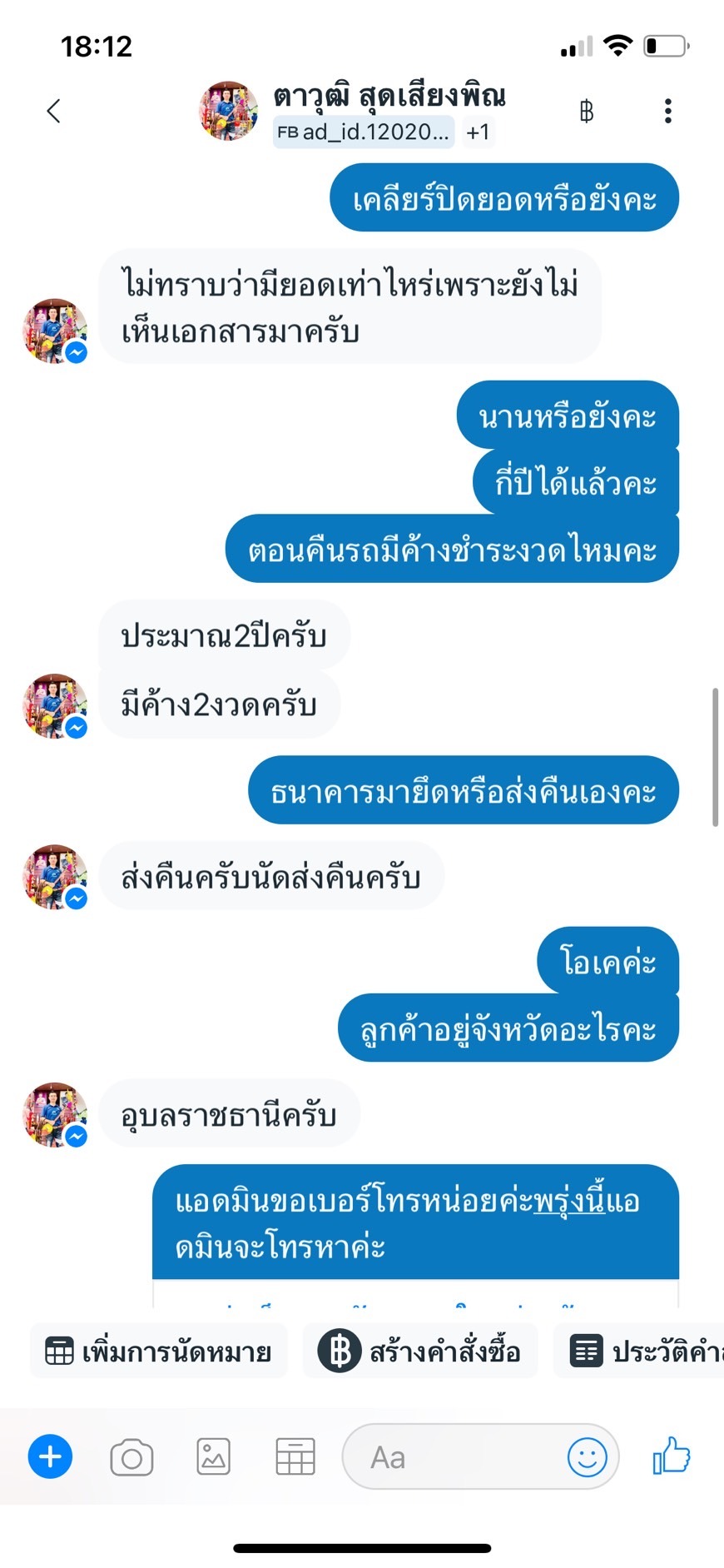724x1568 pixels.
Task: Open the camera to take a photo
Action: [x=131, y=1457]
